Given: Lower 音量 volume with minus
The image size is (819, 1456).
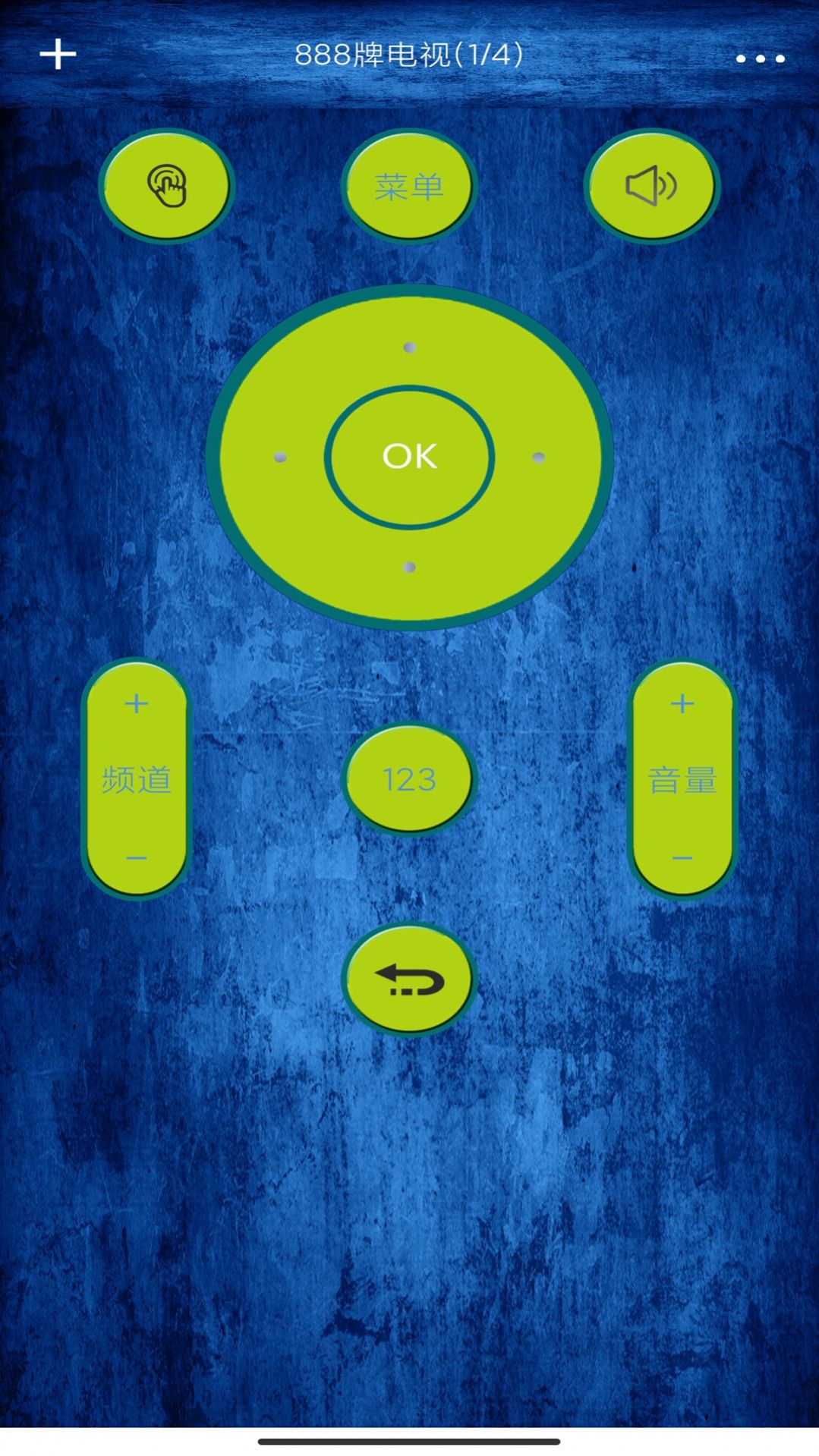Looking at the screenshot, I should coord(682,858).
